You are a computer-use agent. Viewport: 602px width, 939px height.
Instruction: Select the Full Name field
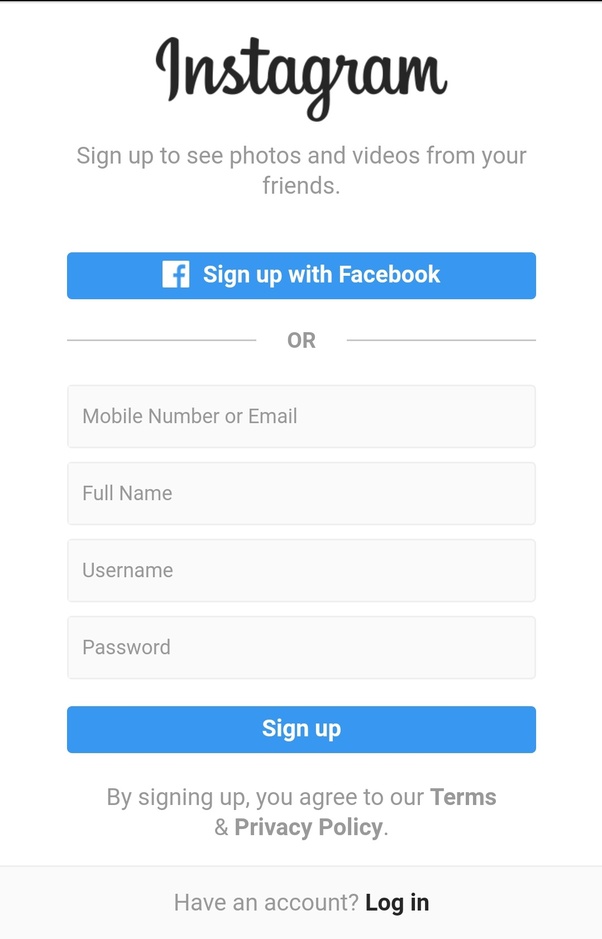point(301,493)
